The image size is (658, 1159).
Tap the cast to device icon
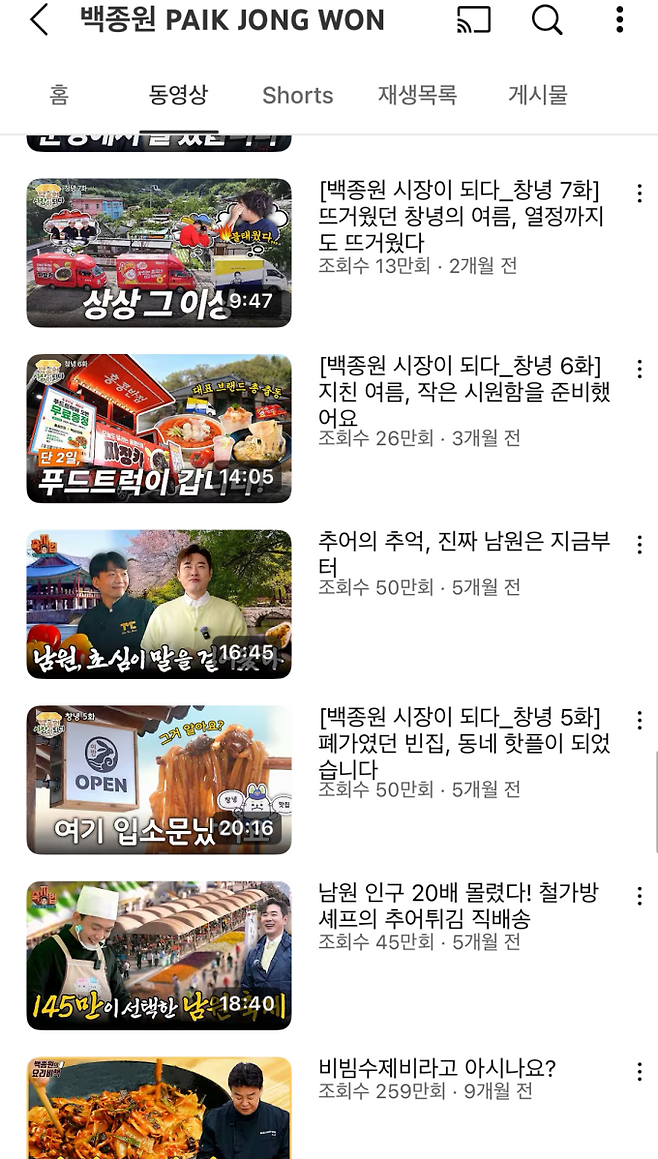pyautogui.click(x=474, y=20)
